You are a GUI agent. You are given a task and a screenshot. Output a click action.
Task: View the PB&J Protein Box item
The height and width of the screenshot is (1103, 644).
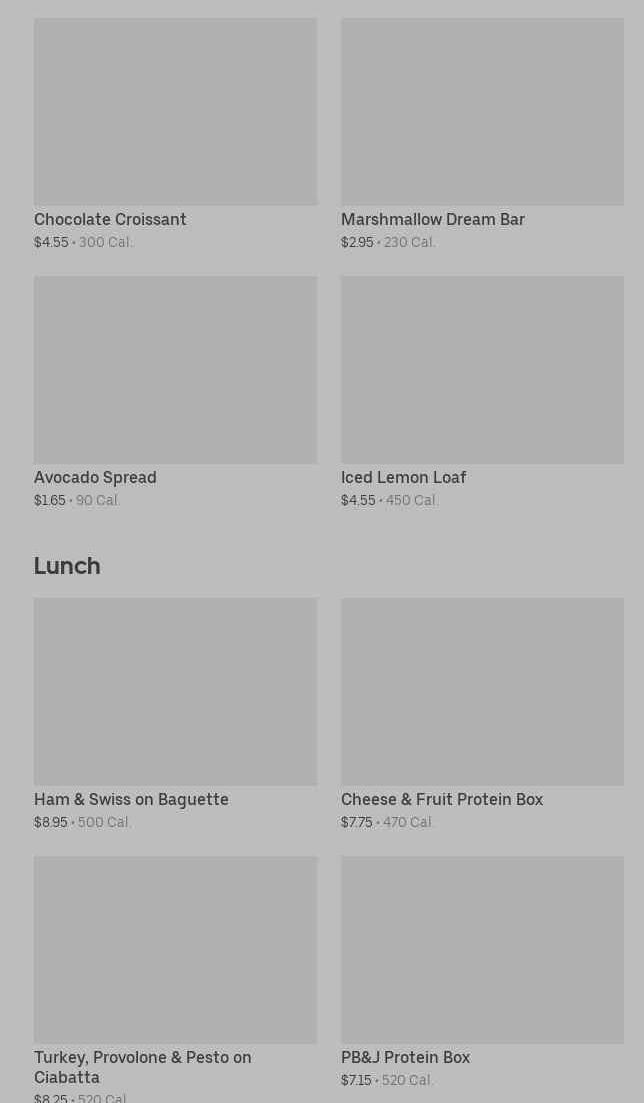[x=482, y=972]
